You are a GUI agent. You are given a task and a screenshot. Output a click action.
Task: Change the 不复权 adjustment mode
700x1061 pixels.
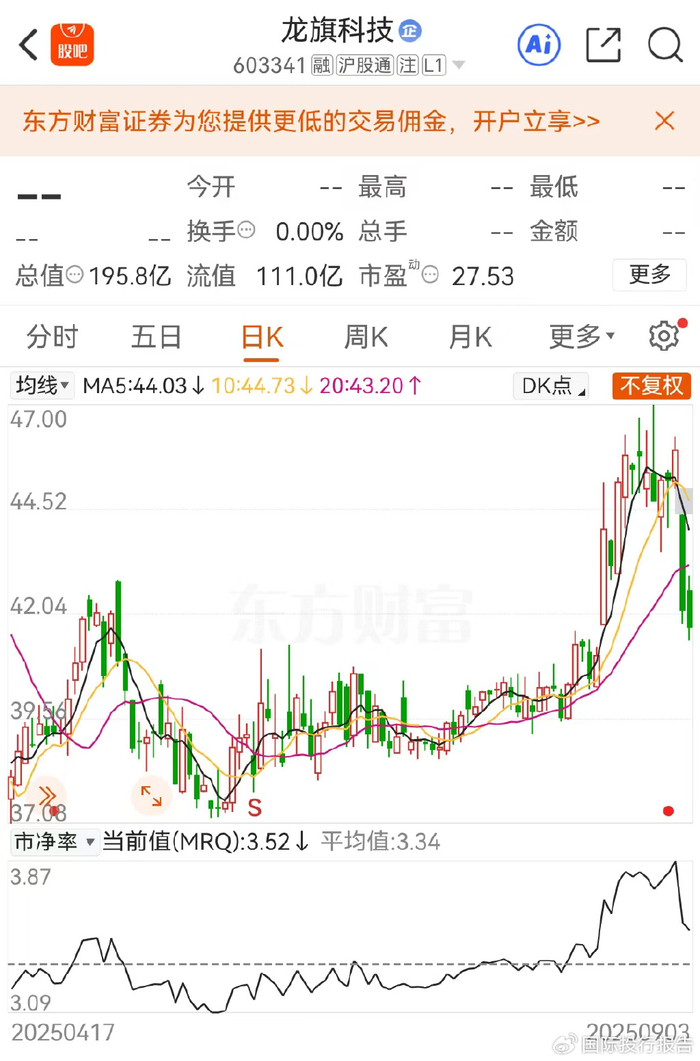[652, 385]
